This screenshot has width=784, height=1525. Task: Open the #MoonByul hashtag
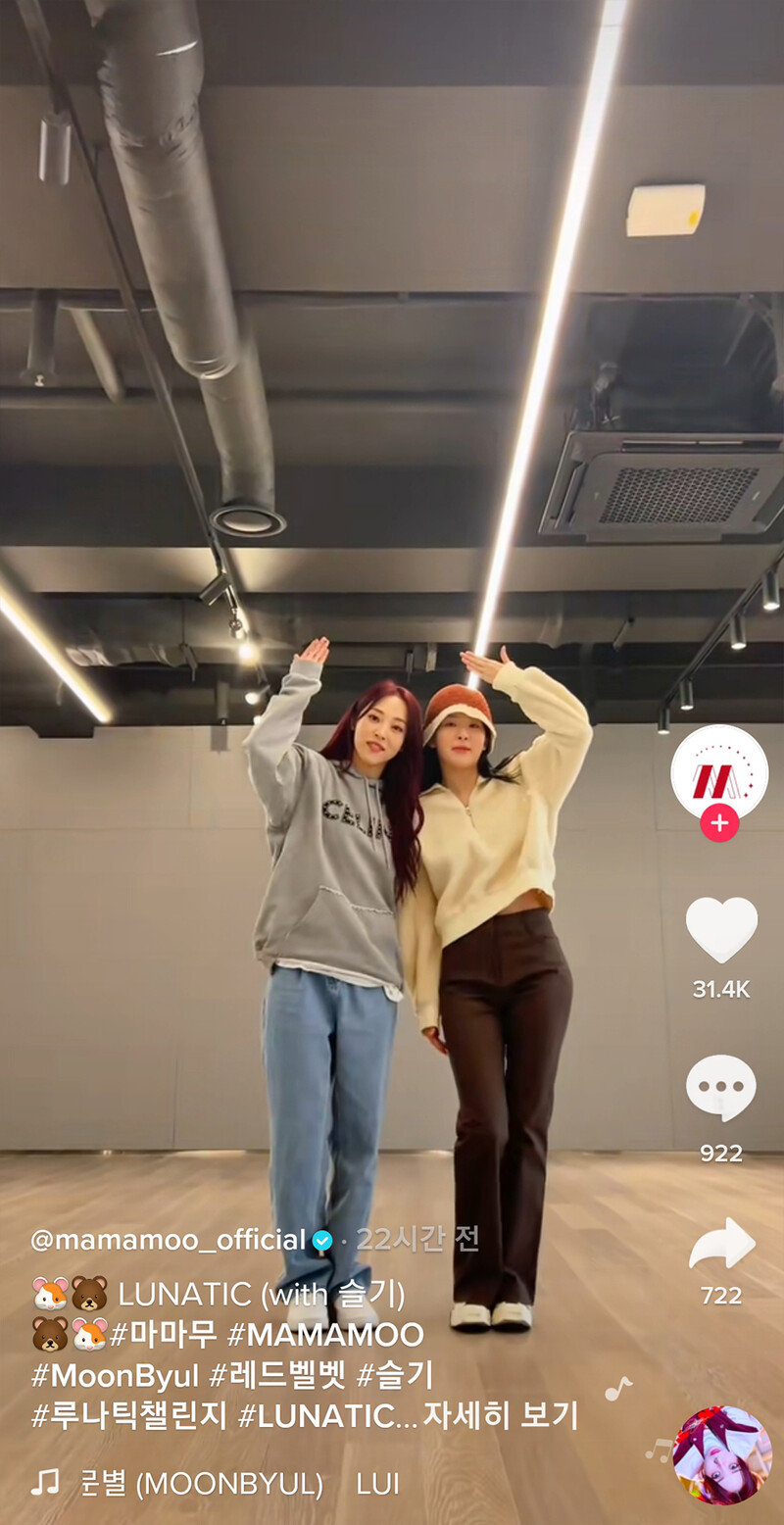116,1375
